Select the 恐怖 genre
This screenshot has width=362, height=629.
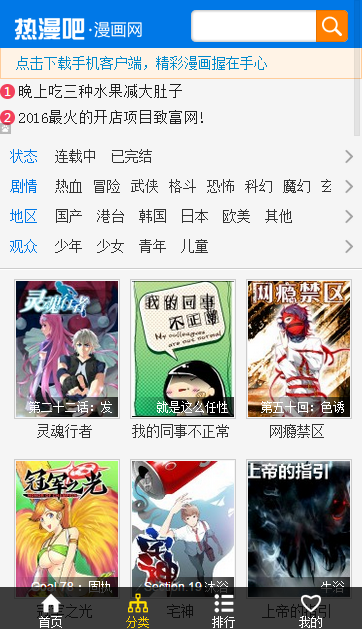click(x=220, y=187)
